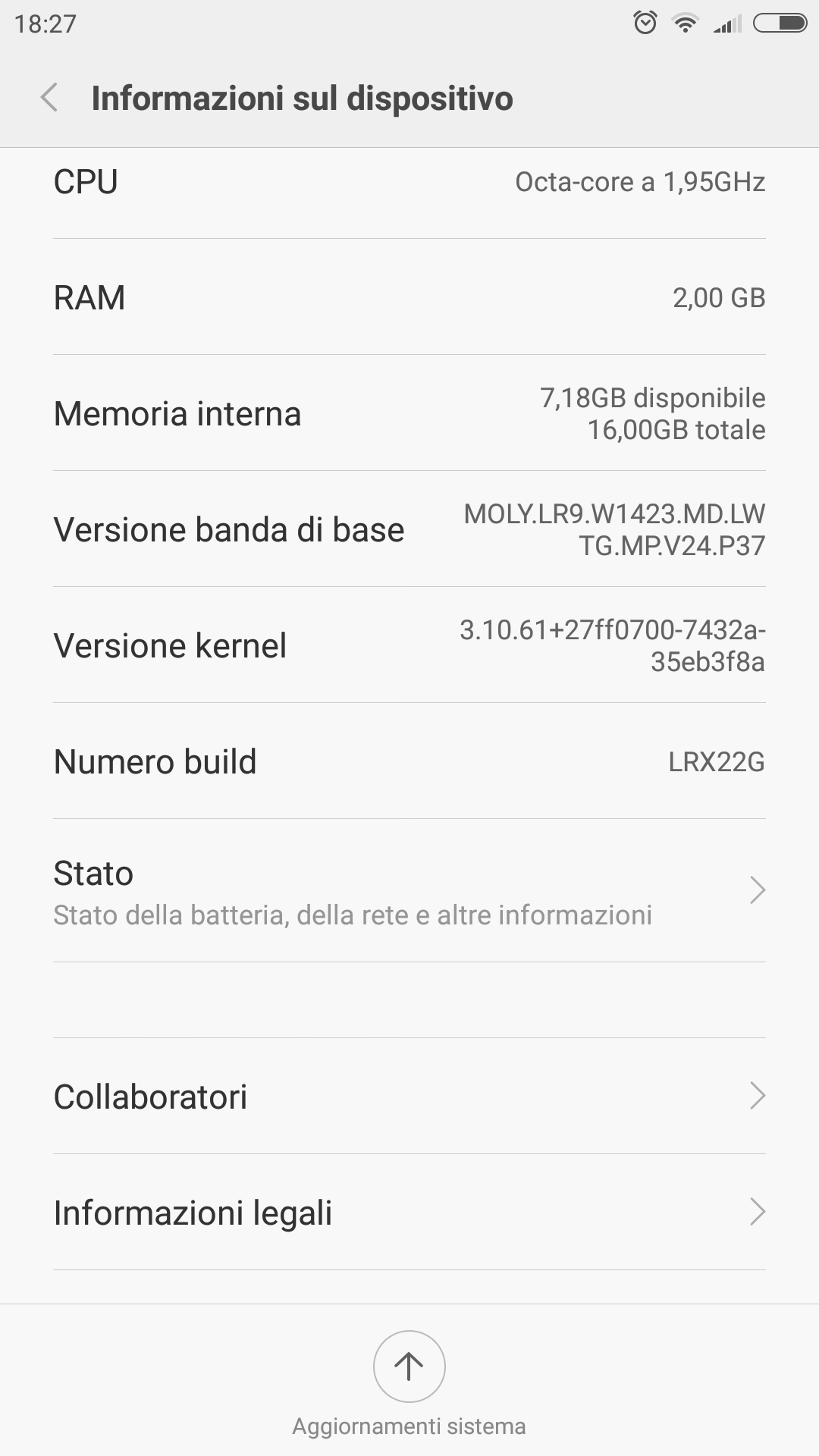Go back from Informazioni sul dispositivo
The image size is (819, 1456).
[49, 98]
